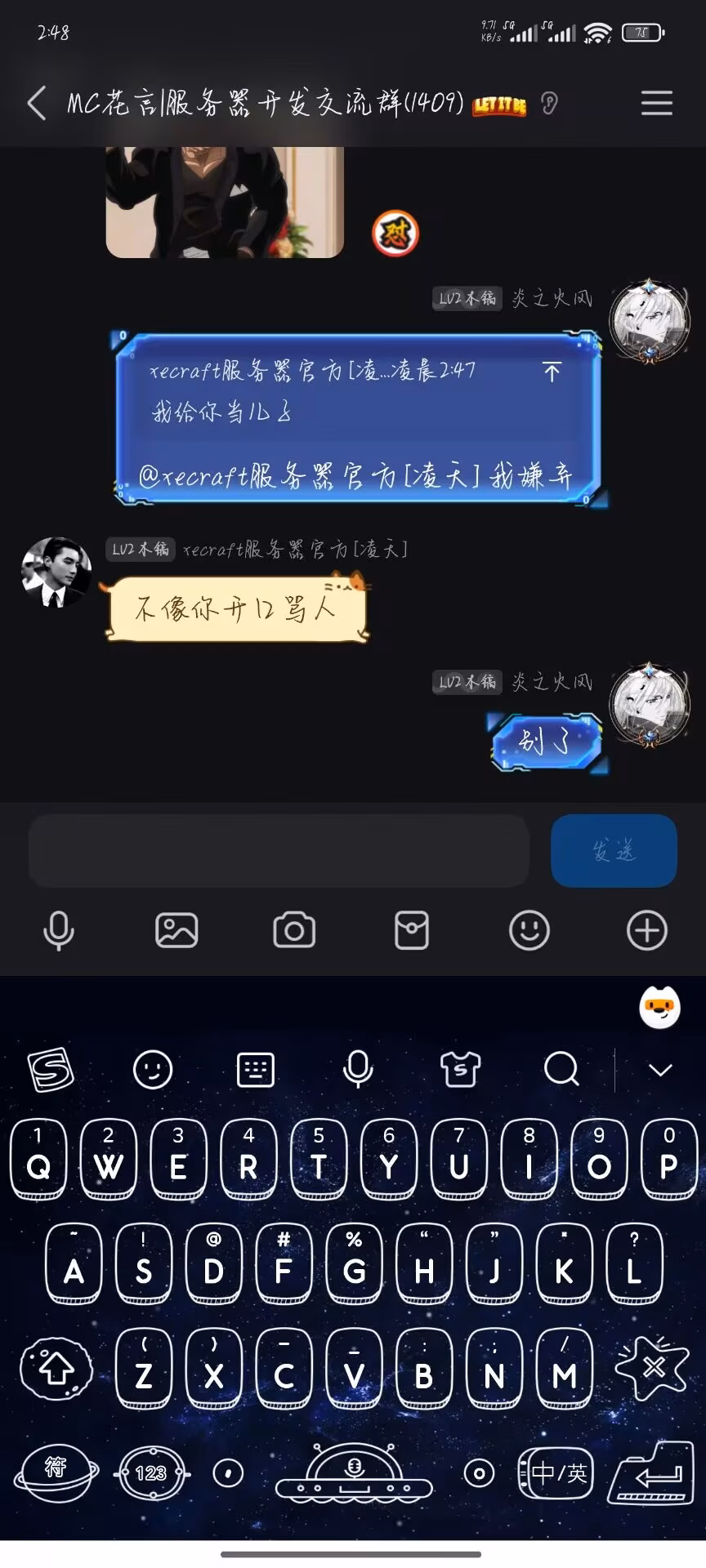The height and width of the screenshot is (1568, 706).
Task: Open the emoji reaction under the image
Action: click(x=395, y=234)
